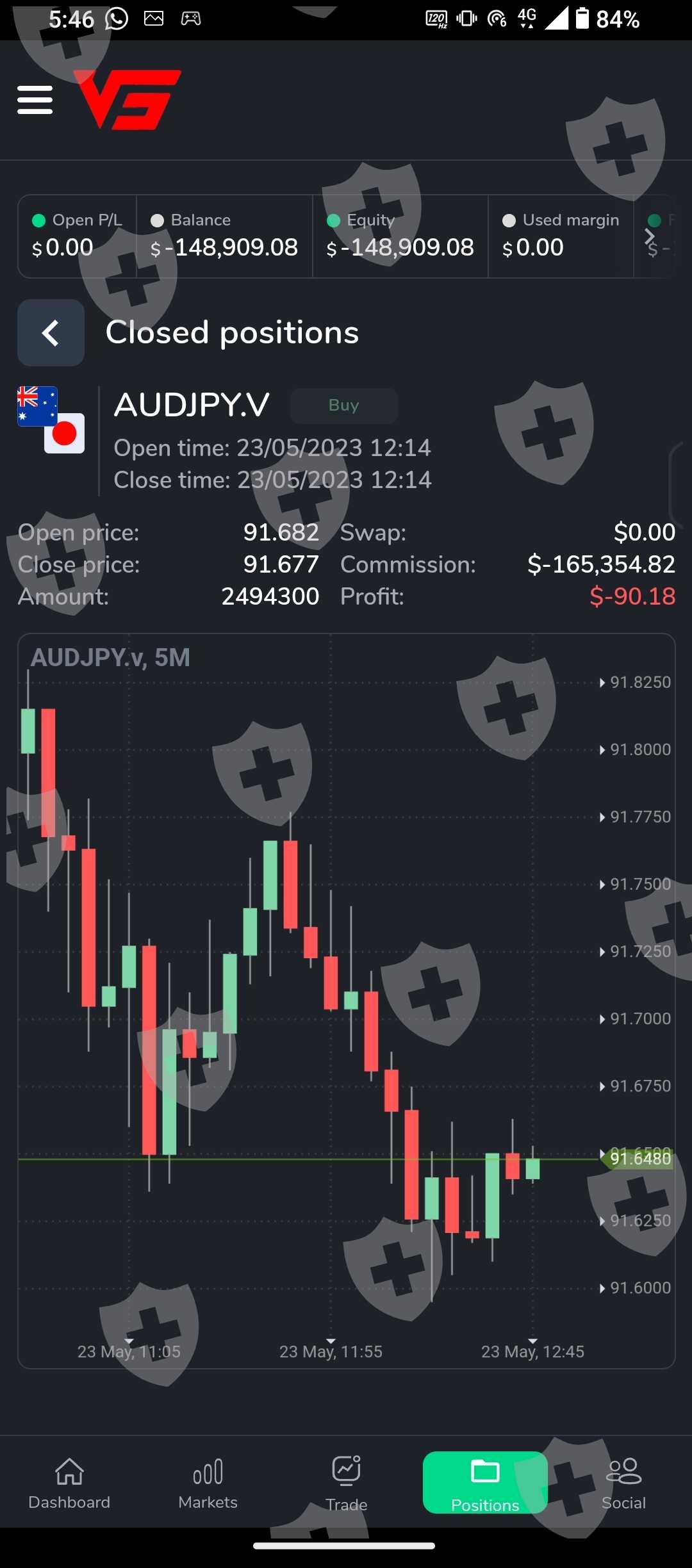This screenshot has width=692, height=1568.
Task: Switch to the Markets tab
Action: click(x=208, y=1483)
